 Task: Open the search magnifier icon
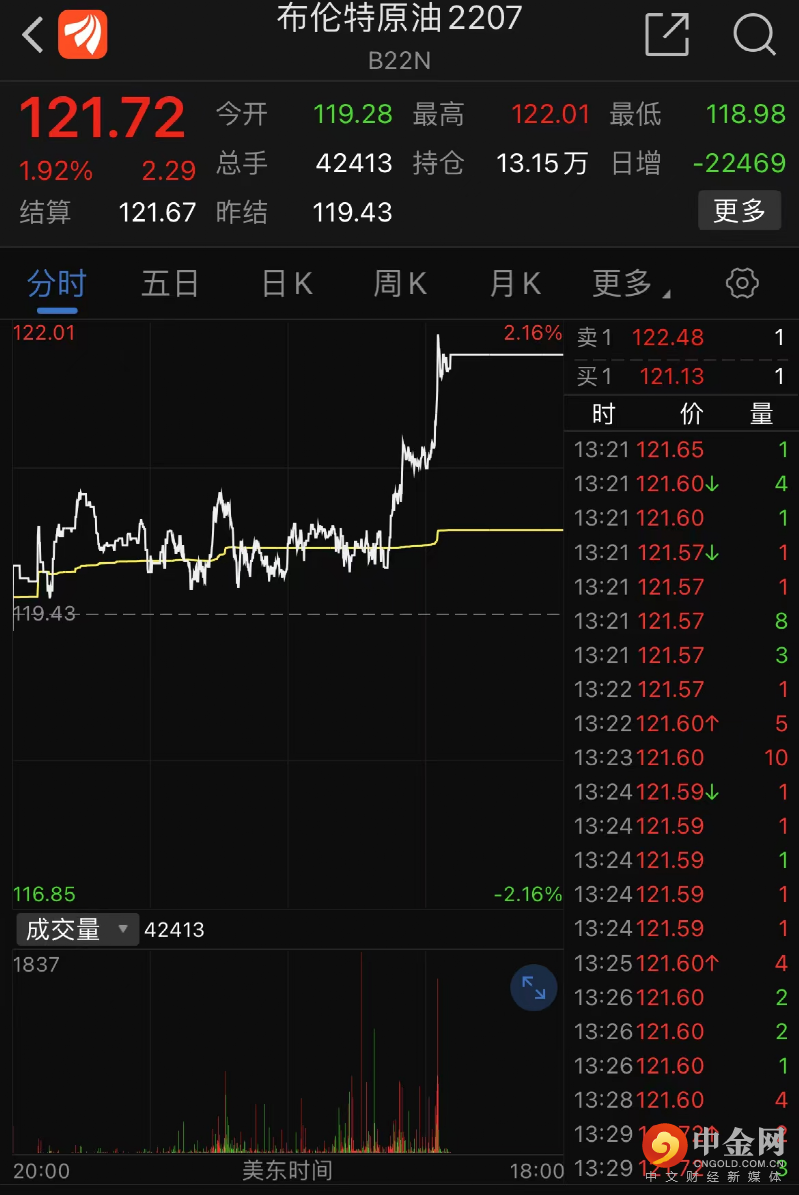point(753,35)
